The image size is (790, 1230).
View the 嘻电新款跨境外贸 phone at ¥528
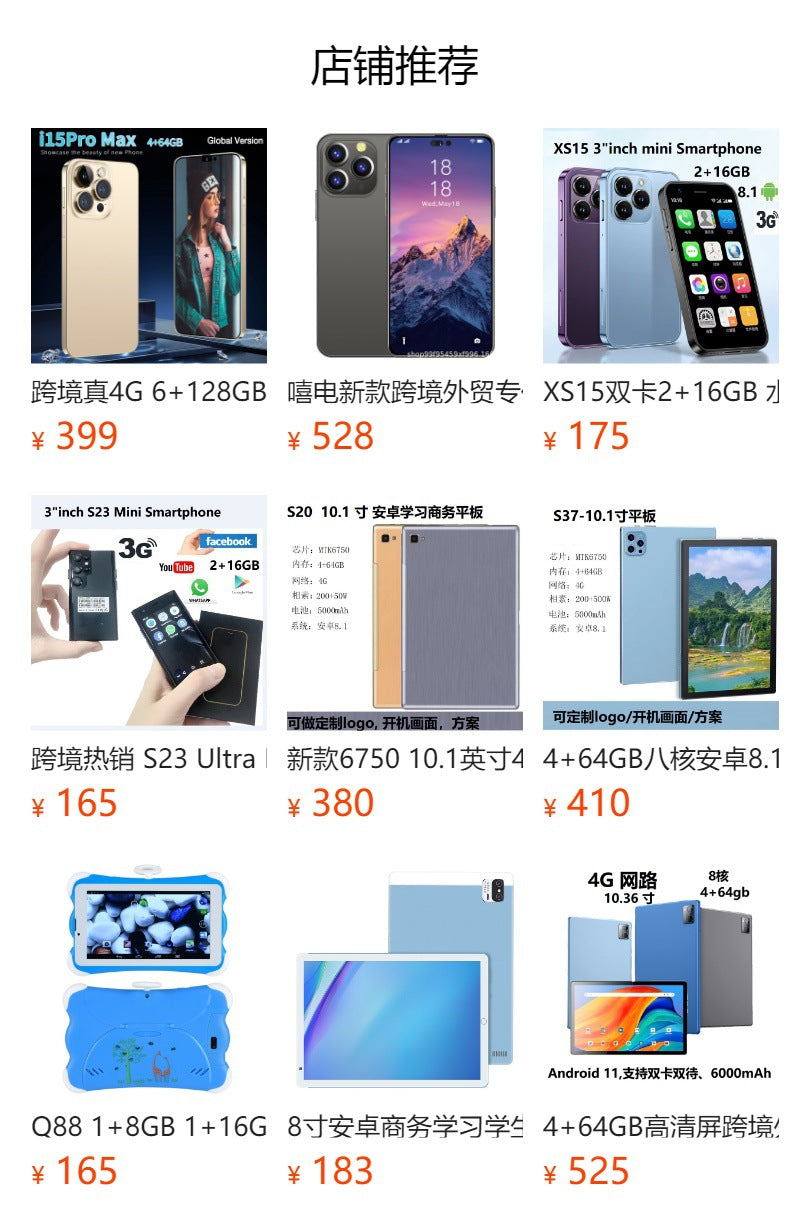tap(405, 246)
